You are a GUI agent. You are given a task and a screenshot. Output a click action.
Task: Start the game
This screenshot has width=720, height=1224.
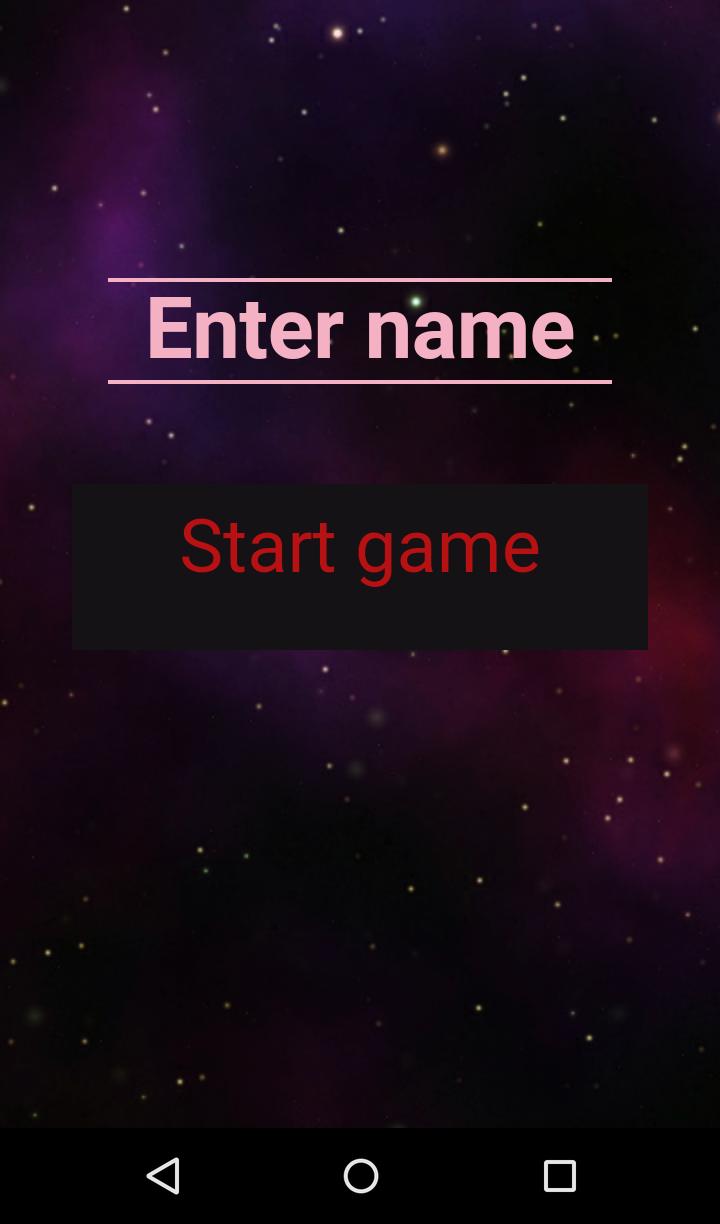pyautogui.click(x=360, y=566)
